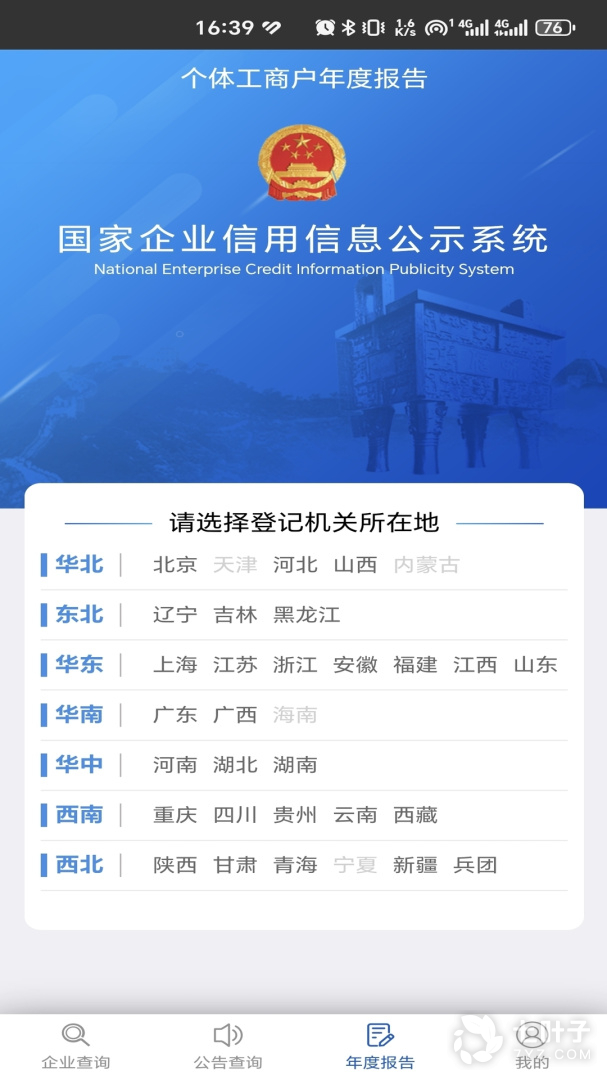This screenshot has width=607, height=1080.
Task: Select 北京 as registration location
Action: pyautogui.click(x=175, y=565)
